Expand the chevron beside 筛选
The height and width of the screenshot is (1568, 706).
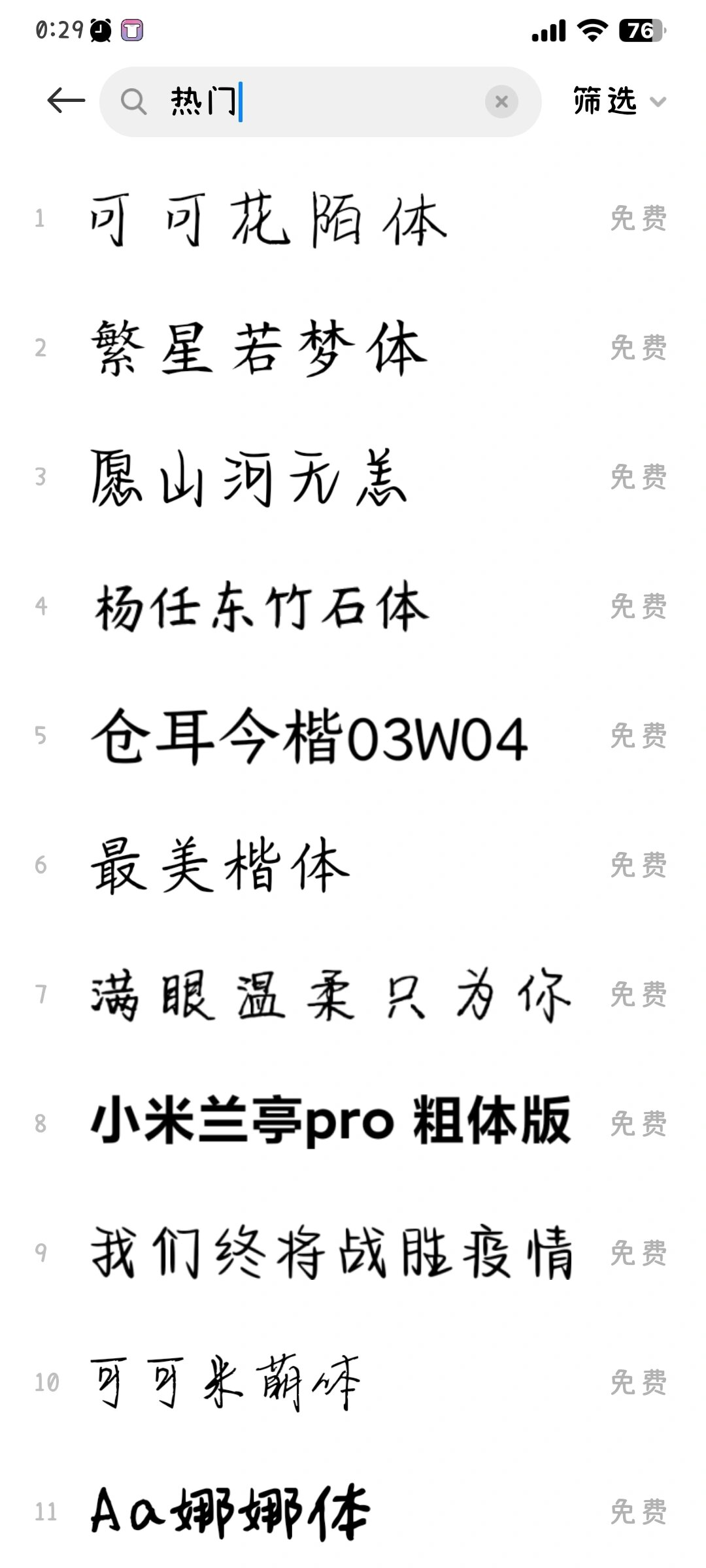[x=659, y=103]
